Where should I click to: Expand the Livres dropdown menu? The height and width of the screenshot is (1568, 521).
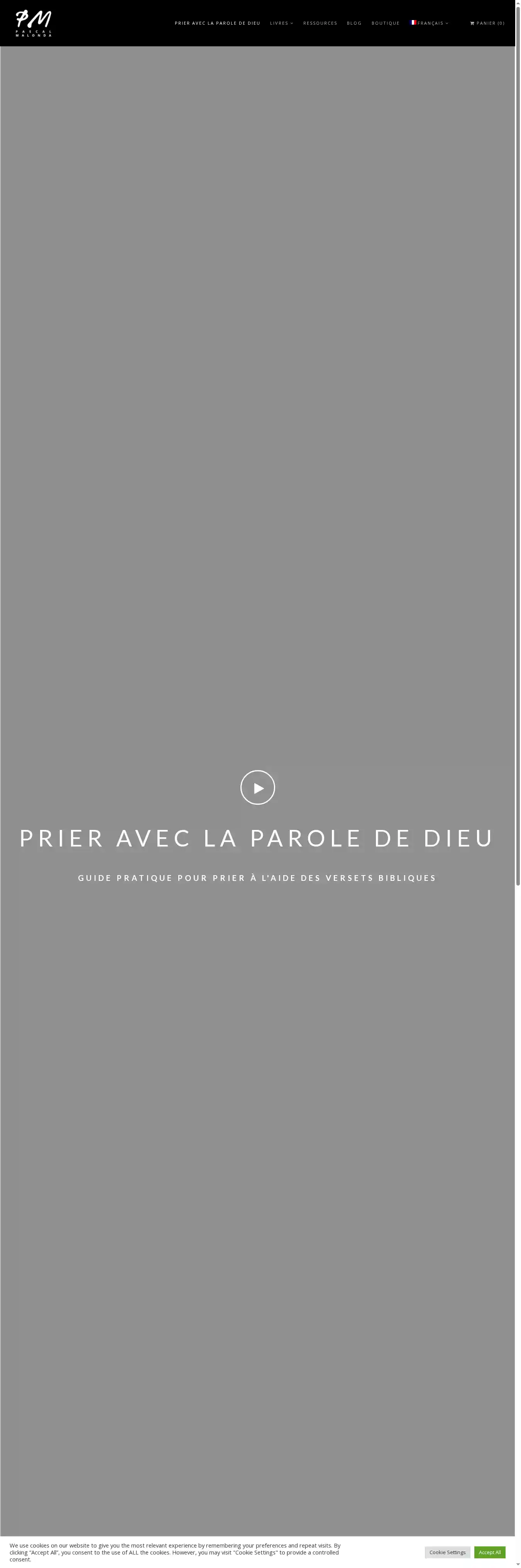[x=281, y=23]
